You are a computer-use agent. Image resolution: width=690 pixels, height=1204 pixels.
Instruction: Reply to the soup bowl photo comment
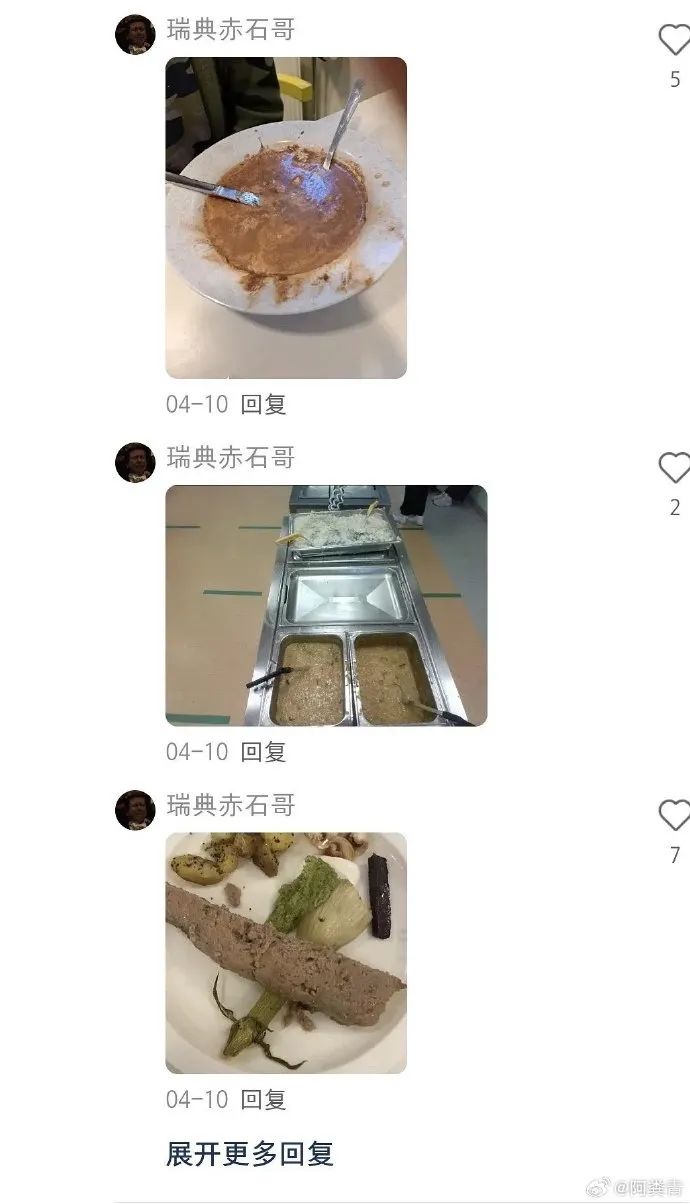(264, 404)
